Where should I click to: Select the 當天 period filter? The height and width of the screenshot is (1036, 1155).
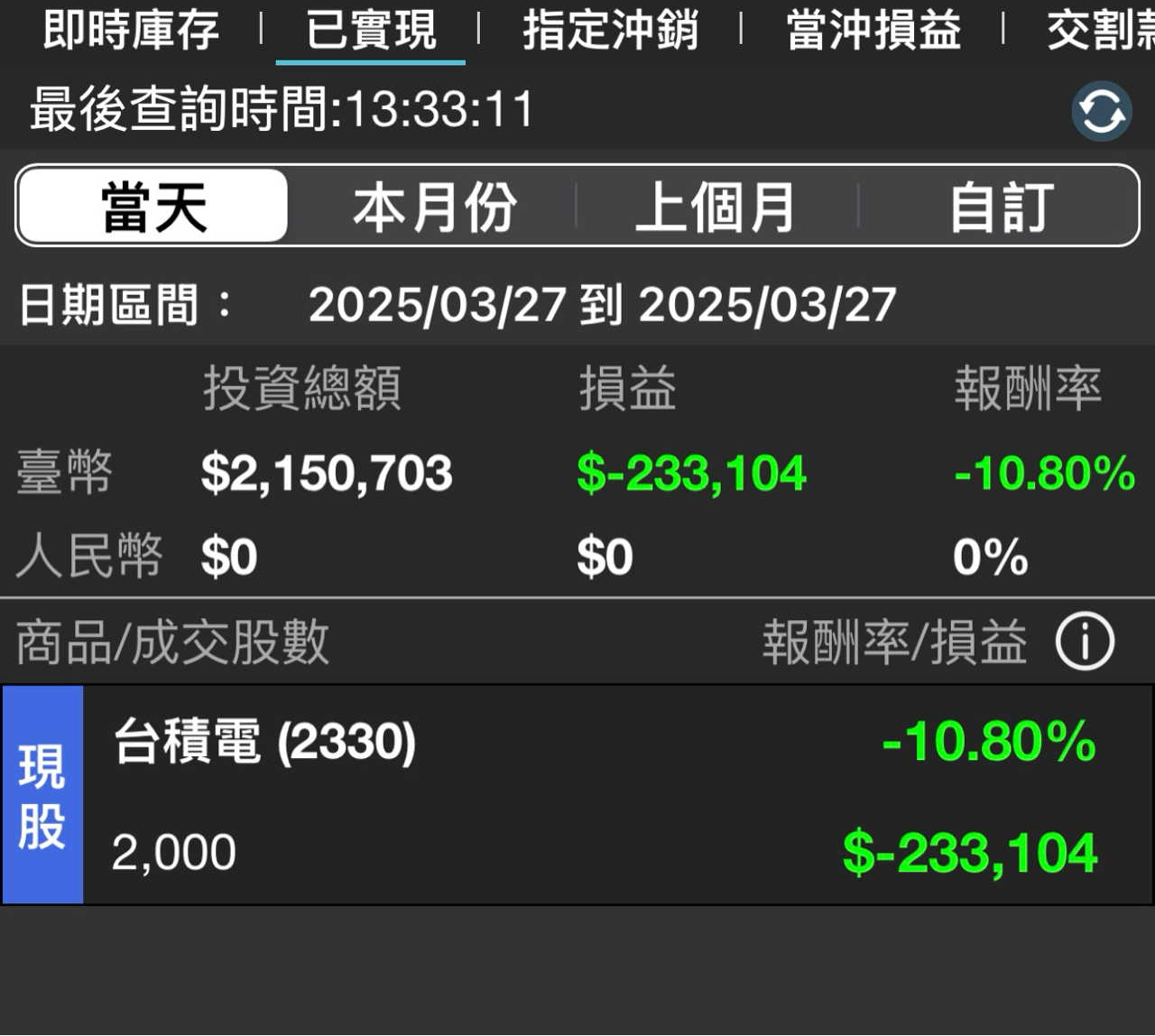coord(153,207)
